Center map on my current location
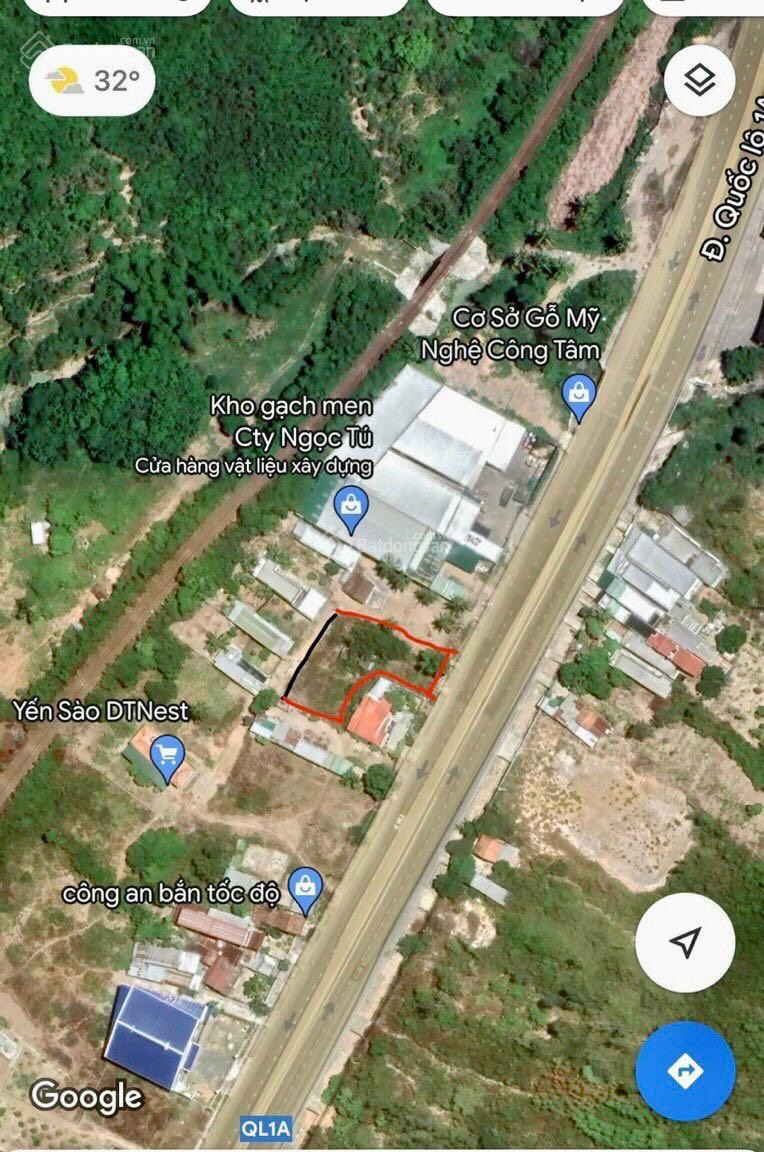The width and height of the screenshot is (764, 1152). (685, 943)
